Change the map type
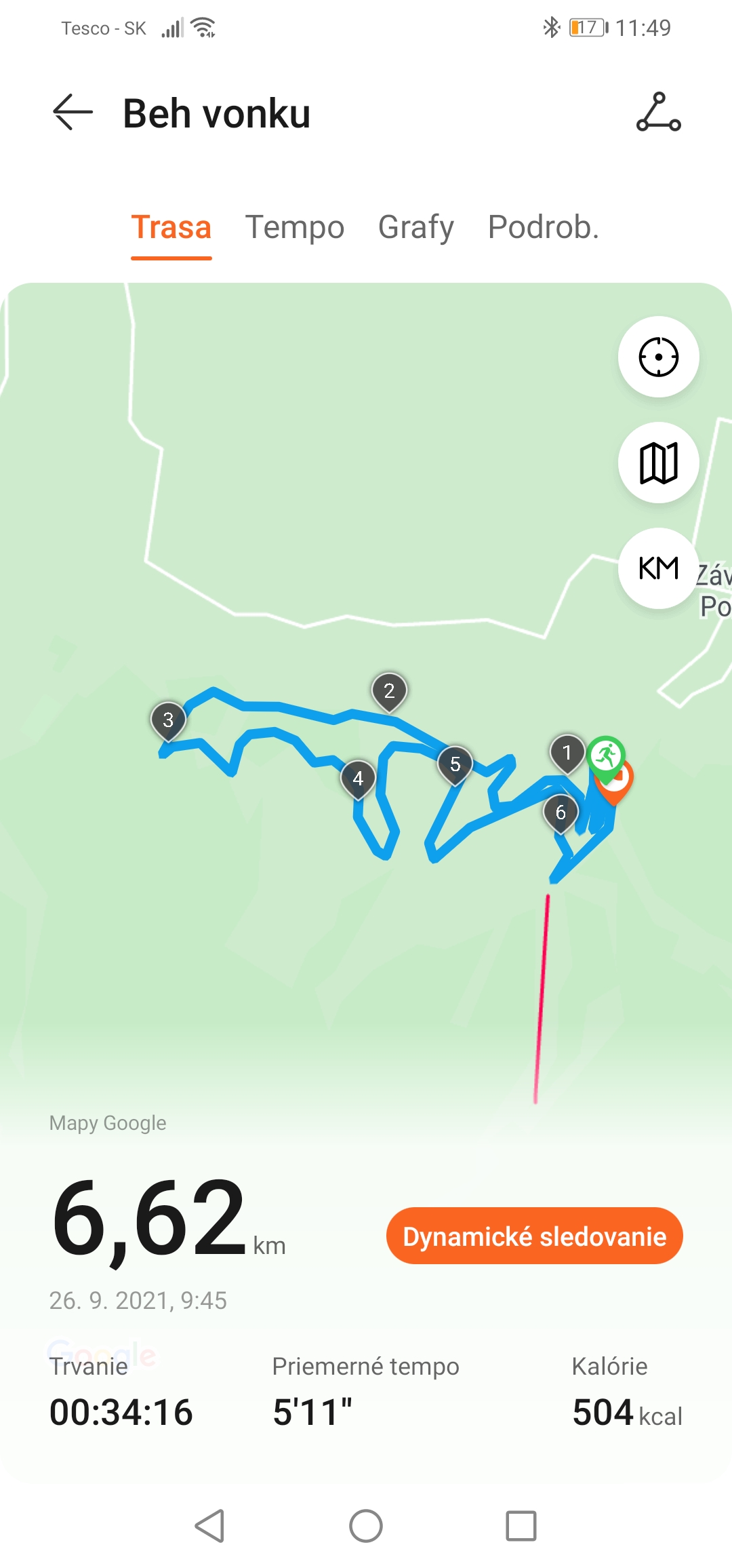This screenshot has width=732, height=1568. [x=658, y=463]
